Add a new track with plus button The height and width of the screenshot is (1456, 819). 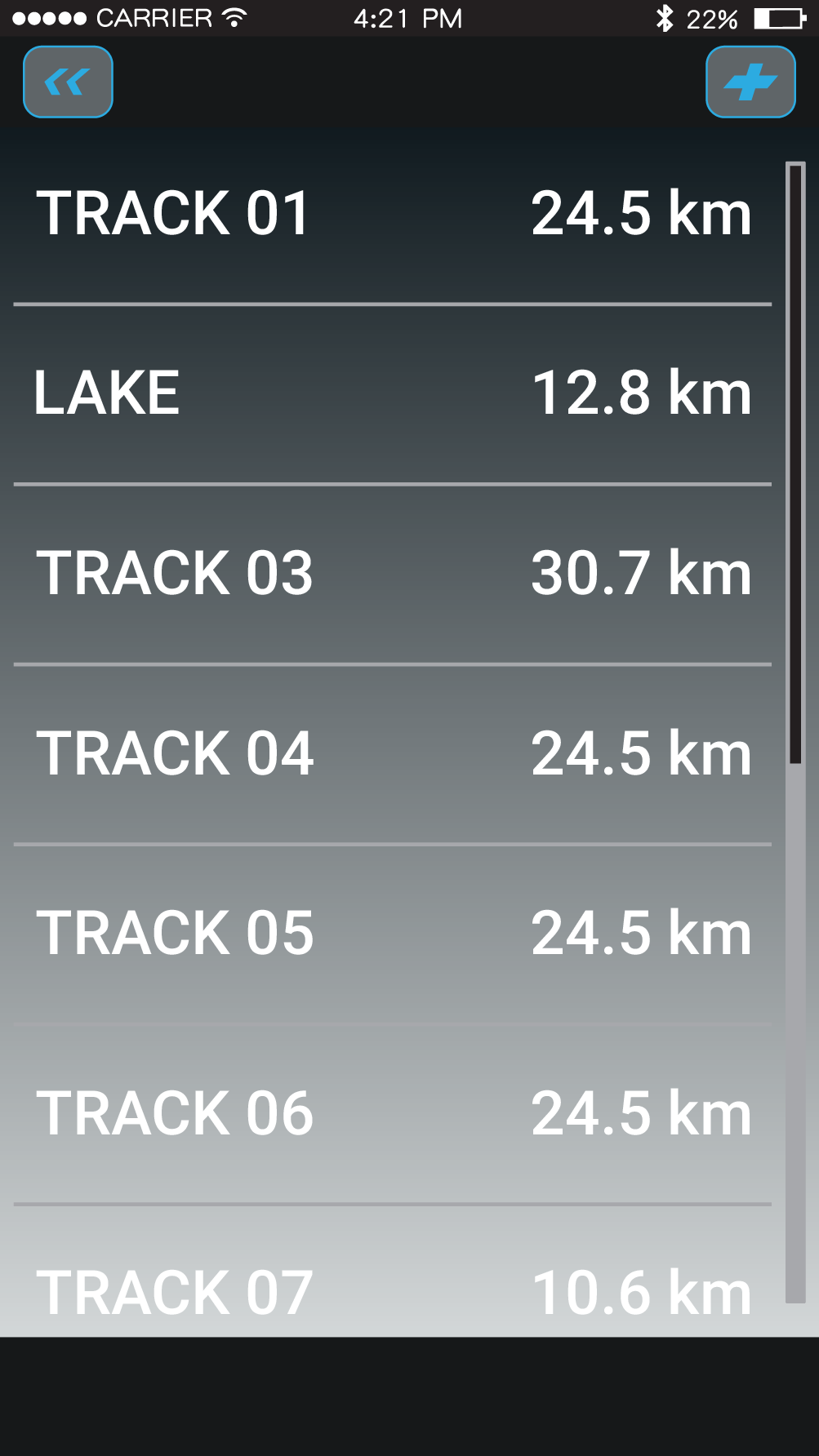750,82
